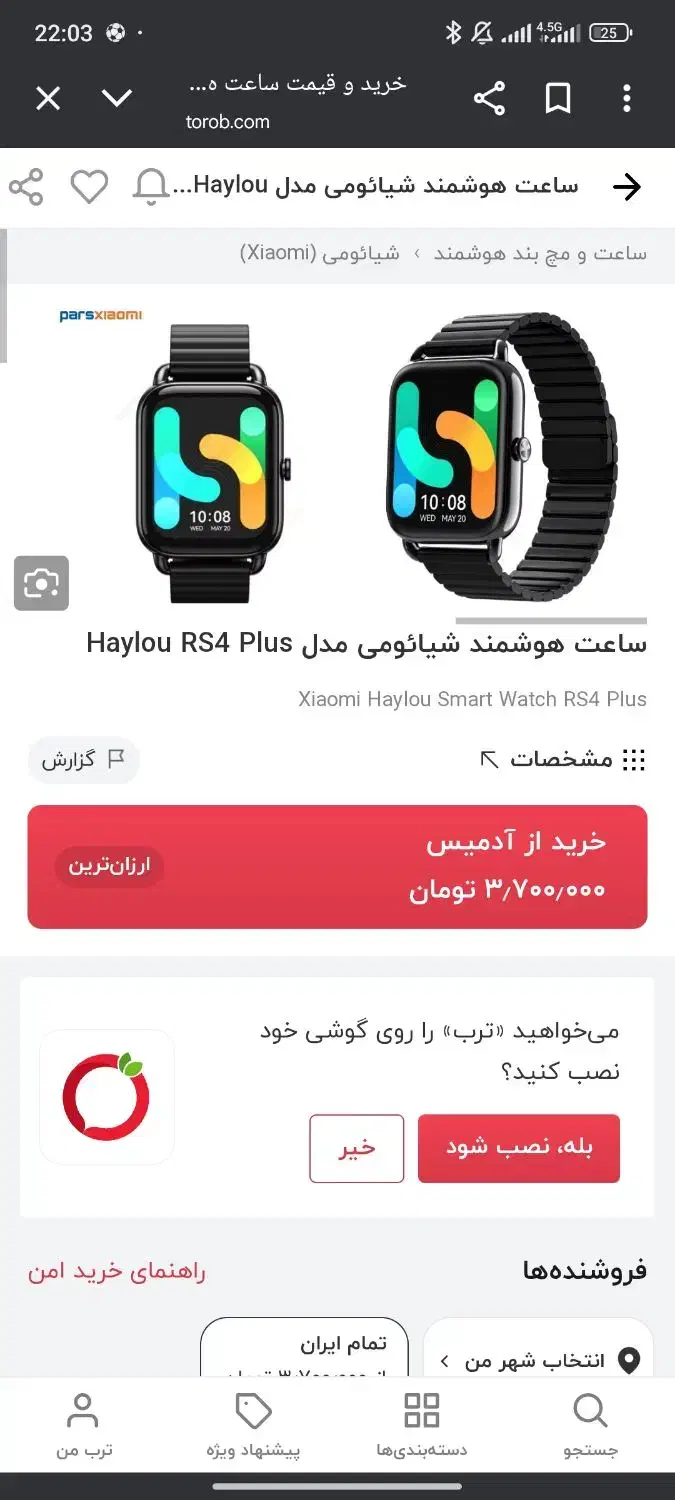Open the شیائومی (Xiaomi) breadcrumb link

point(320,253)
